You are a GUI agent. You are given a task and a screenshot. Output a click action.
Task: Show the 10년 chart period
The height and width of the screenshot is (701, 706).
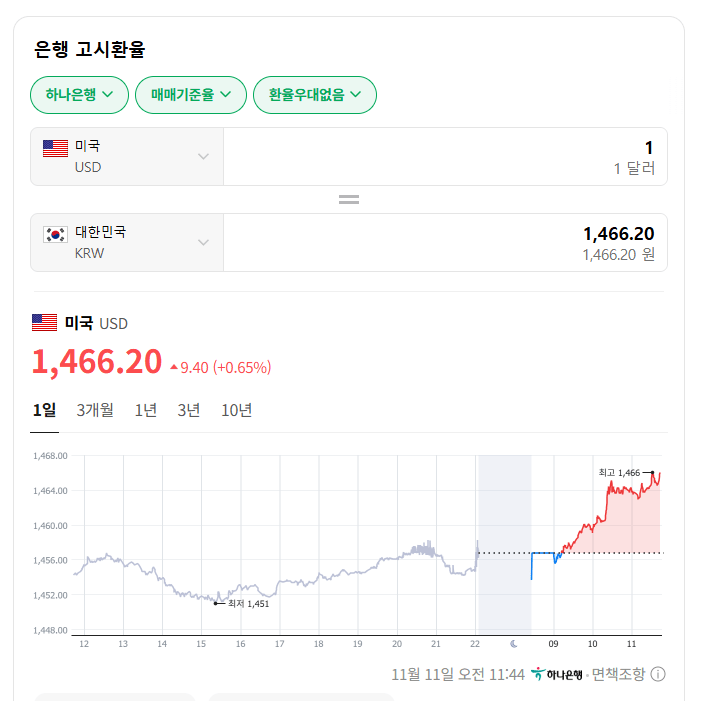point(237,410)
